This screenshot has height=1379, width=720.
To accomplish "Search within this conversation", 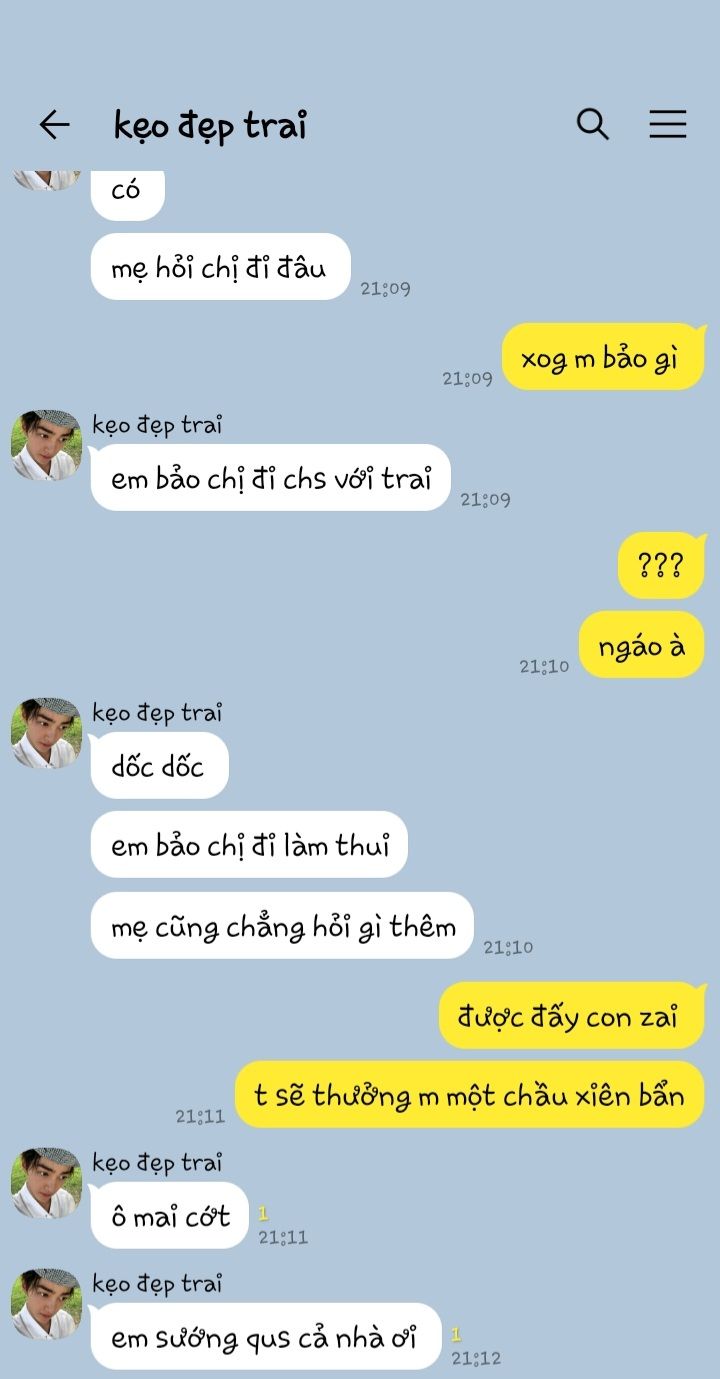I will coord(592,124).
